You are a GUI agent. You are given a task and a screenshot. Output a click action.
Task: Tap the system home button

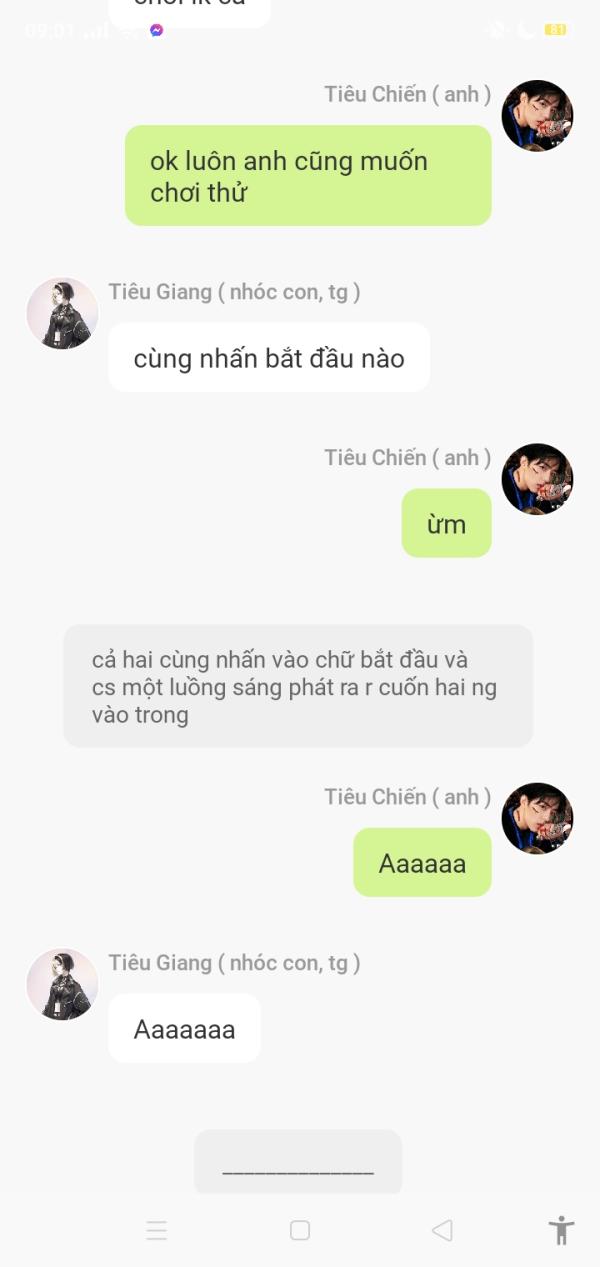(300, 1230)
